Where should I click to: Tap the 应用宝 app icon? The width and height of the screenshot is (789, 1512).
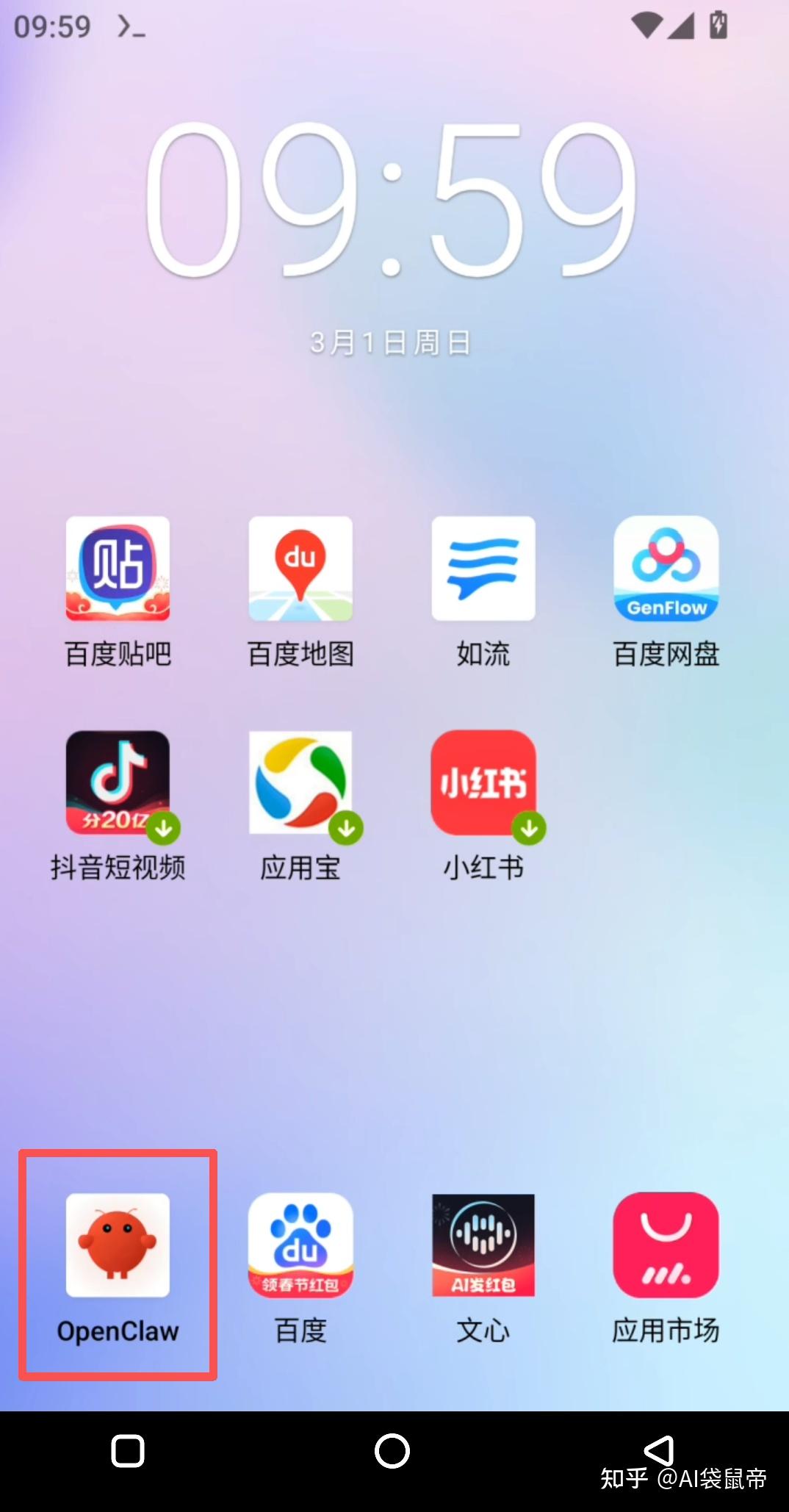pos(300,782)
